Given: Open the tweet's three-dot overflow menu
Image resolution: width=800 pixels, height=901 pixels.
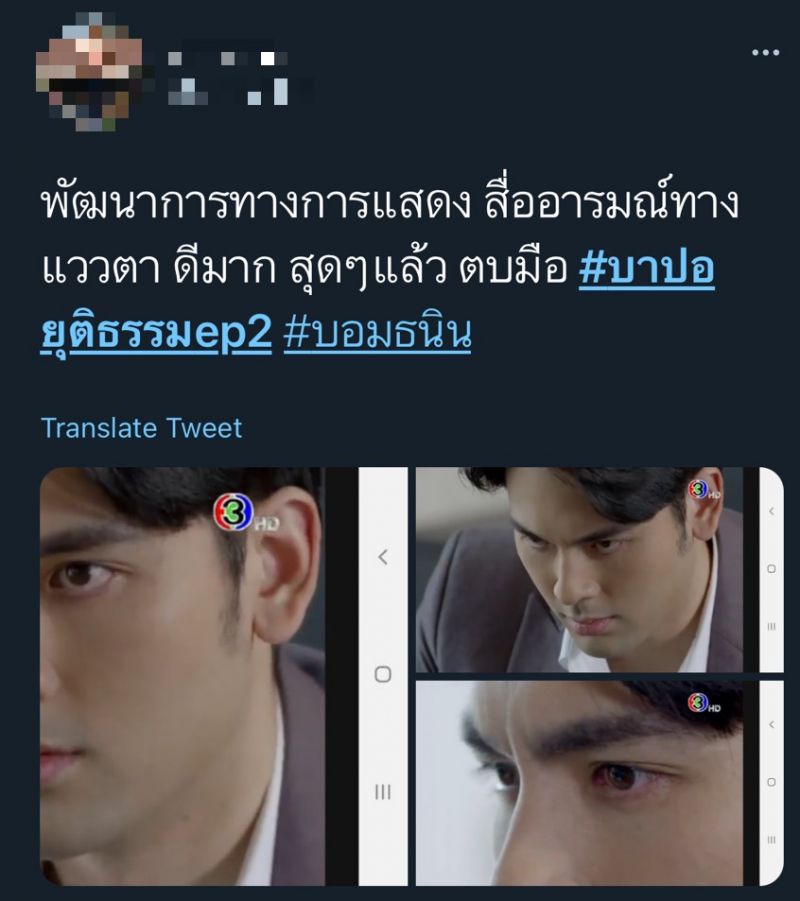Looking at the screenshot, I should pyautogui.click(x=765, y=53).
